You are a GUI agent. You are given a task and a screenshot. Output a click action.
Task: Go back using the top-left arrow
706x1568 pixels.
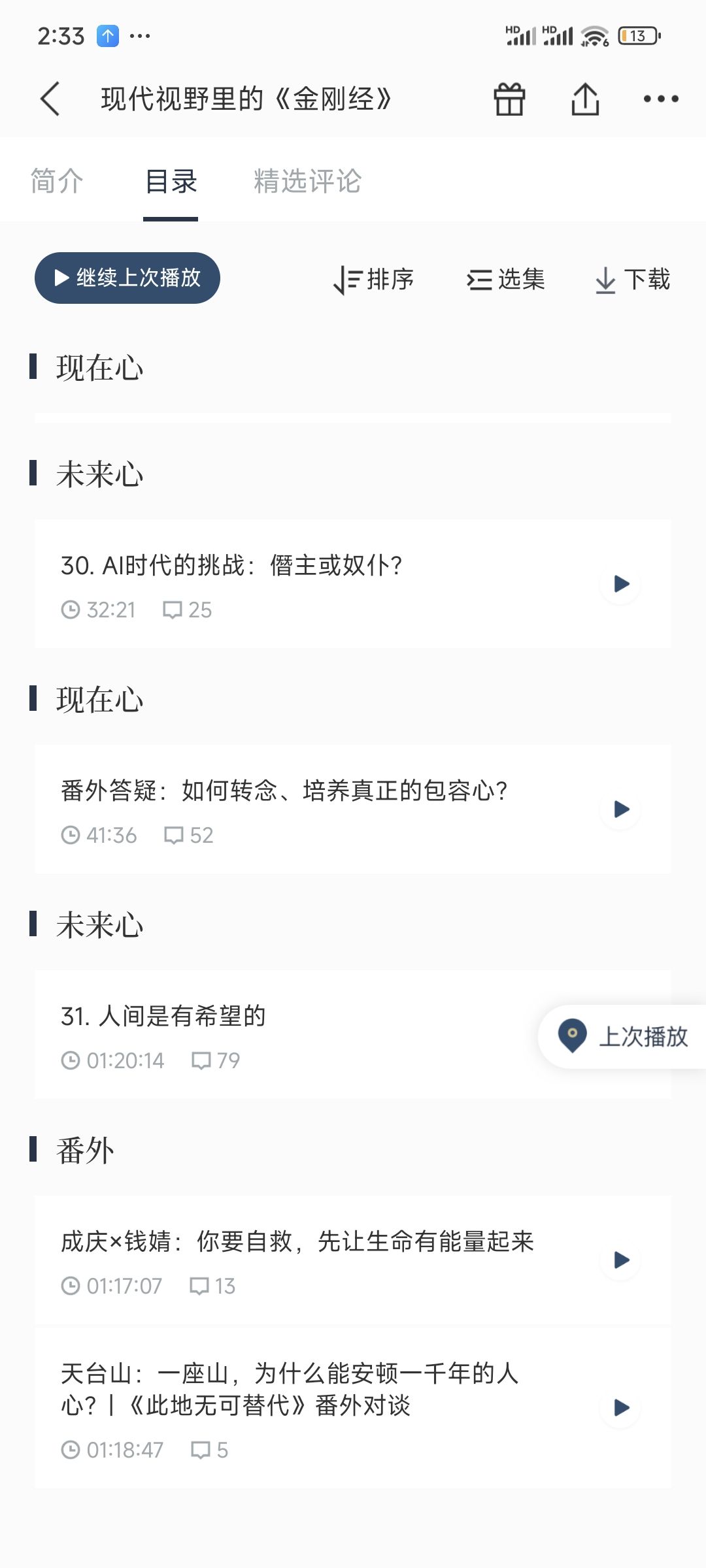coord(50,99)
